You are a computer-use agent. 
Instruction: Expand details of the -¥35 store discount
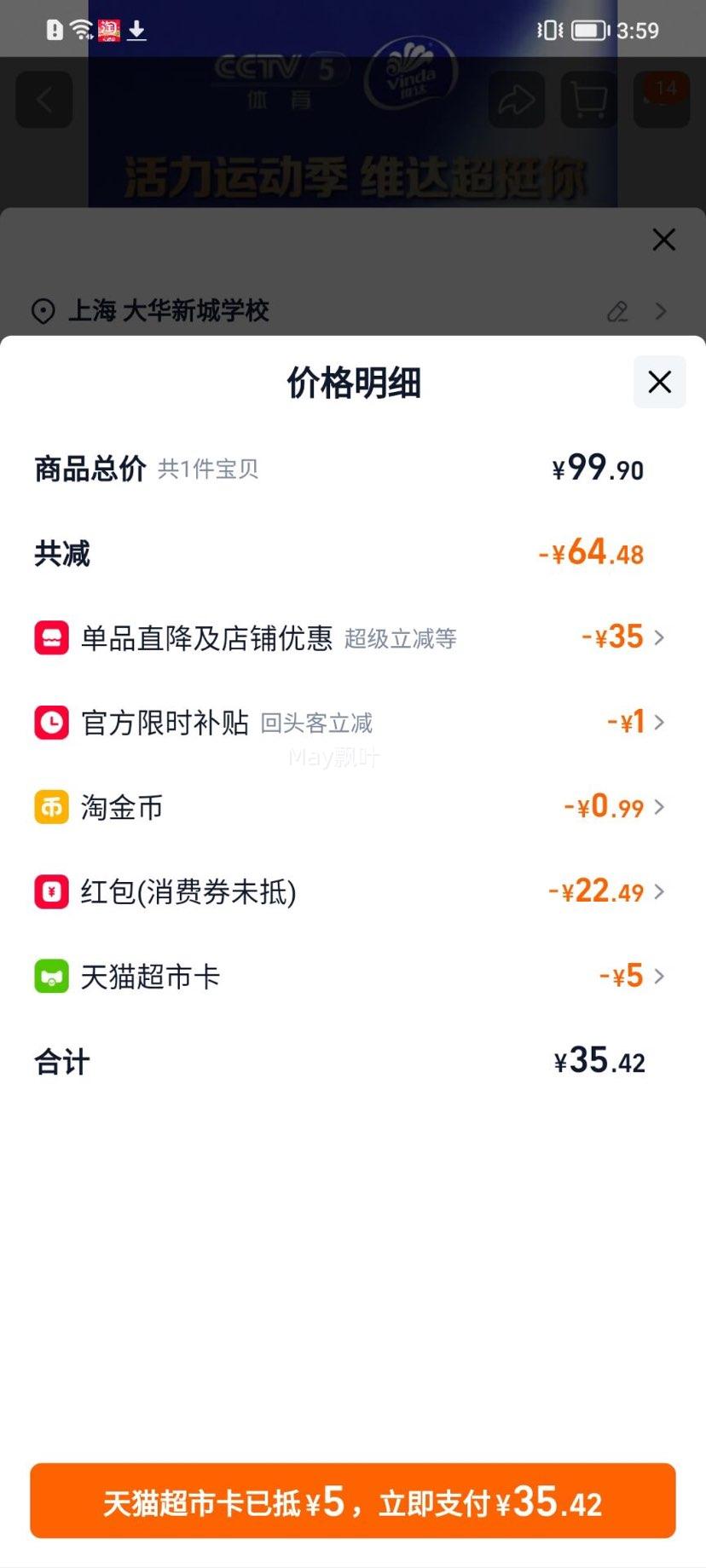click(x=658, y=637)
